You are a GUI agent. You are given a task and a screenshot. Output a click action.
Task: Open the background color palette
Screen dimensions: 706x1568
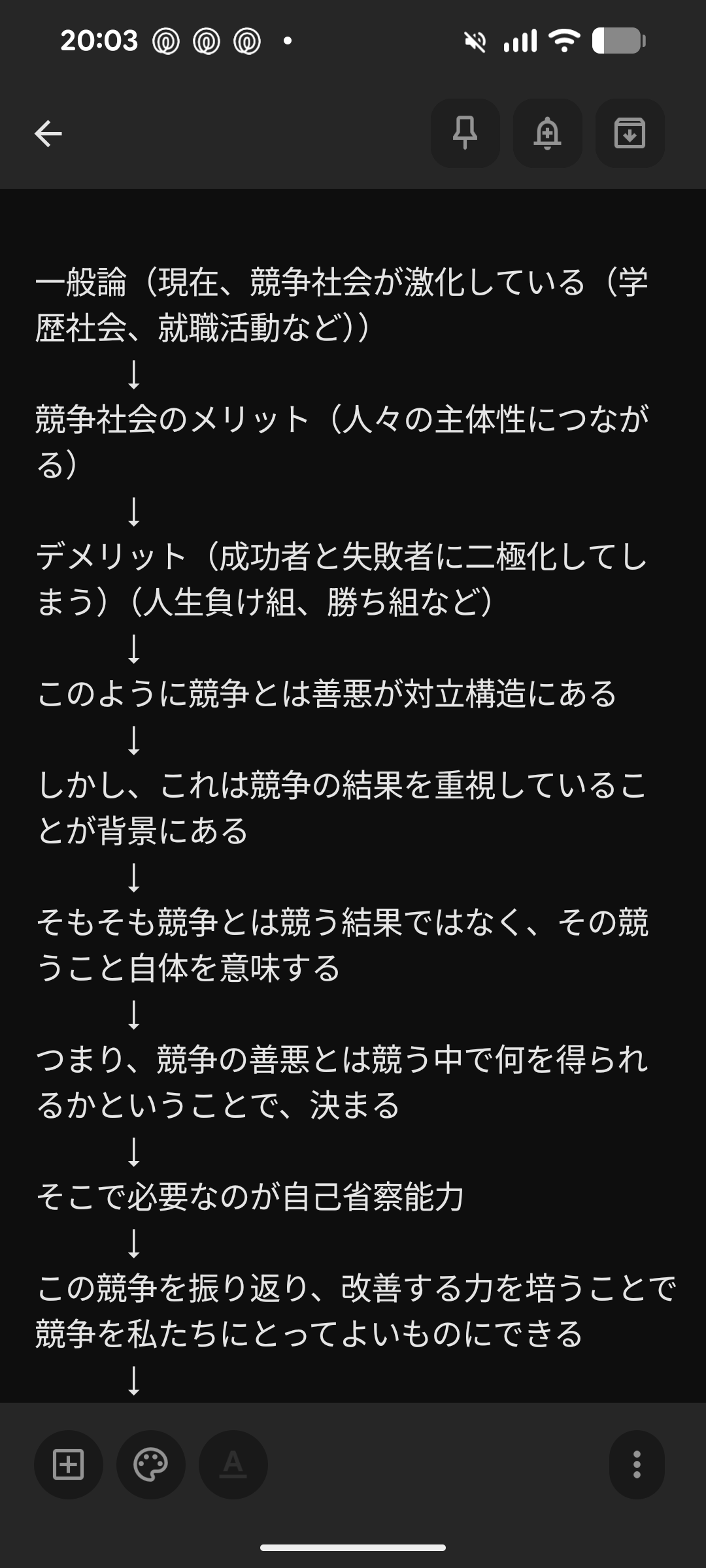(150, 1465)
